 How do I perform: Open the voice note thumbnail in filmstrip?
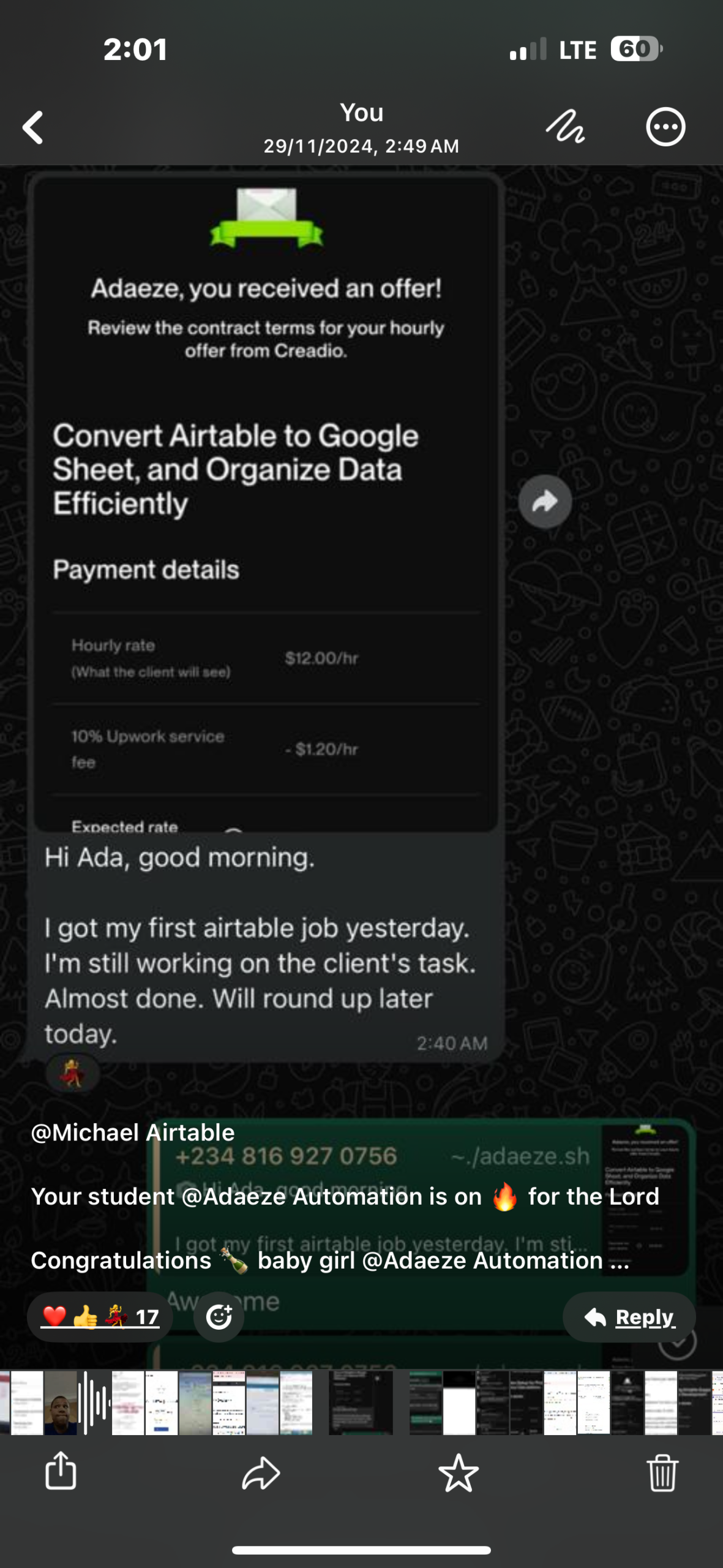click(94, 1403)
